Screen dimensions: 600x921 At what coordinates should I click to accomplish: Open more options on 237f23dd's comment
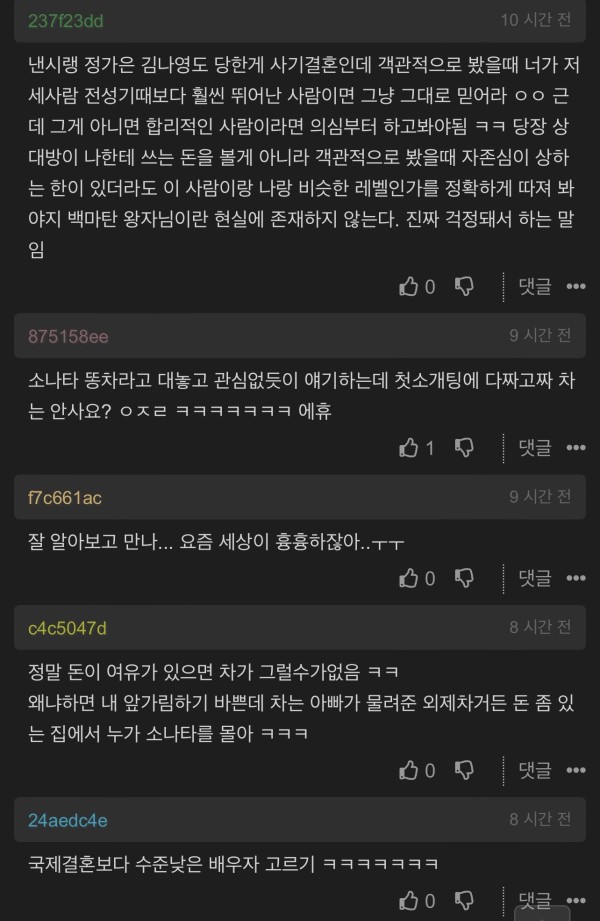click(x=576, y=287)
